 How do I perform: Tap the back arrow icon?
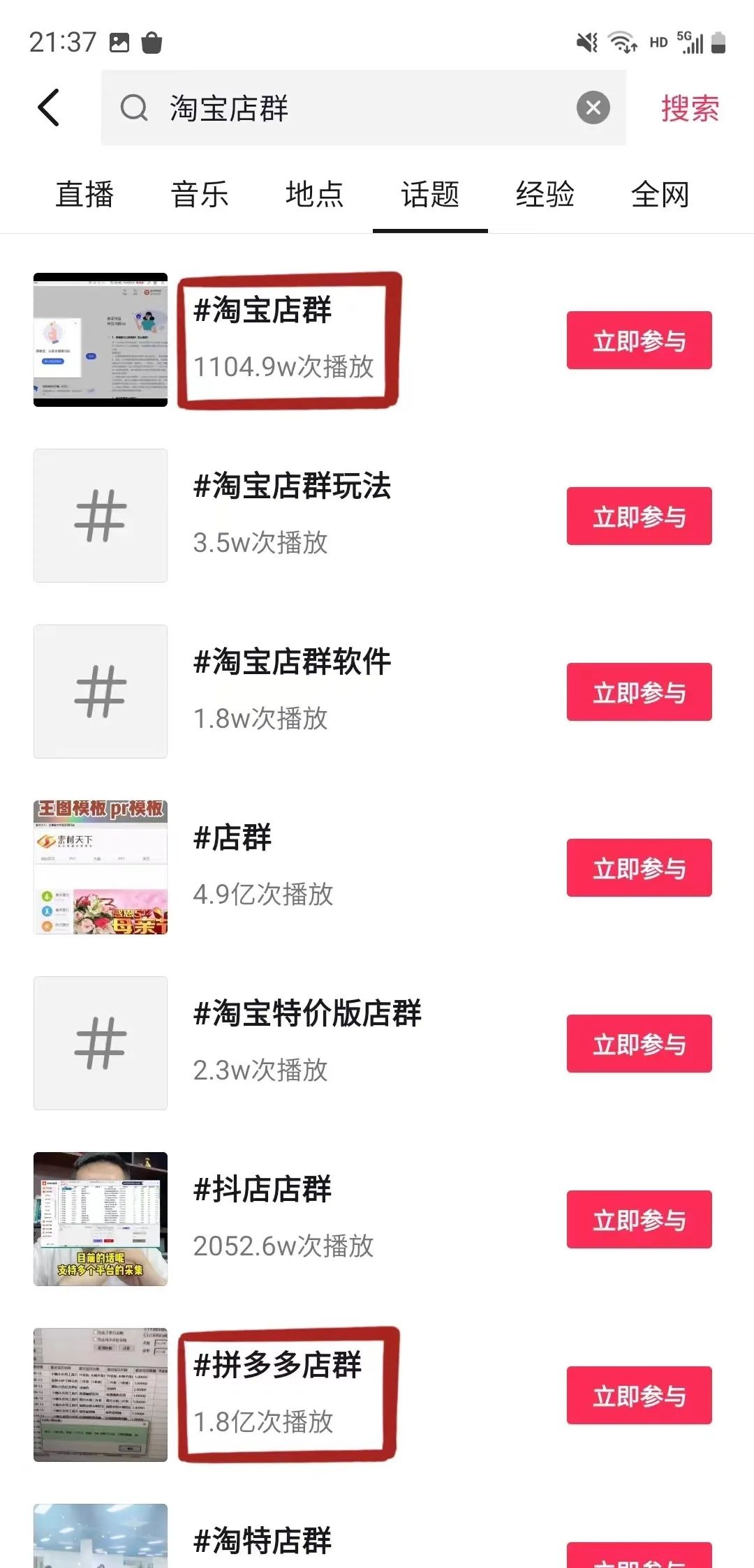[x=47, y=108]
